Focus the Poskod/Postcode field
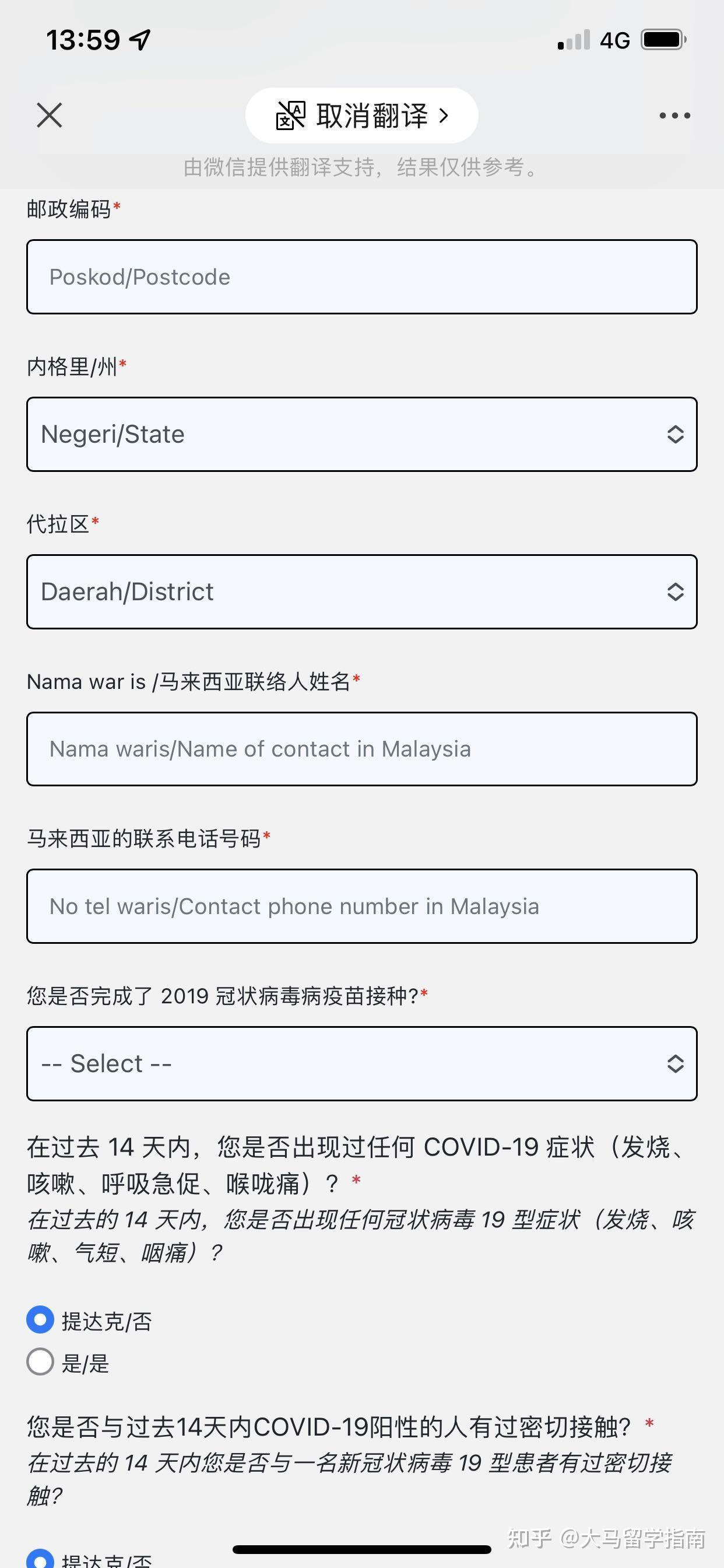Viewport: 724px width, 1568px height. point(361,277)
